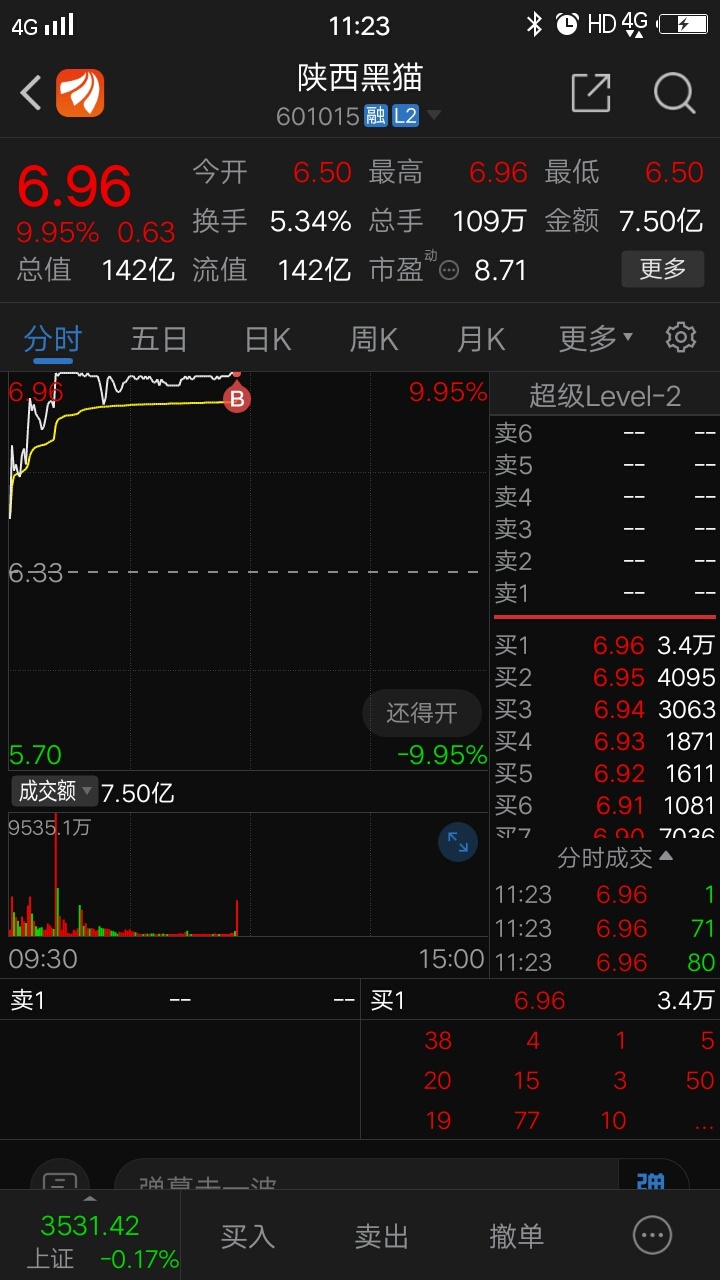This screenshot has height=1280, width=720.
Task: Open the 成交额 indicator dropdown
Action: (54, 791)
